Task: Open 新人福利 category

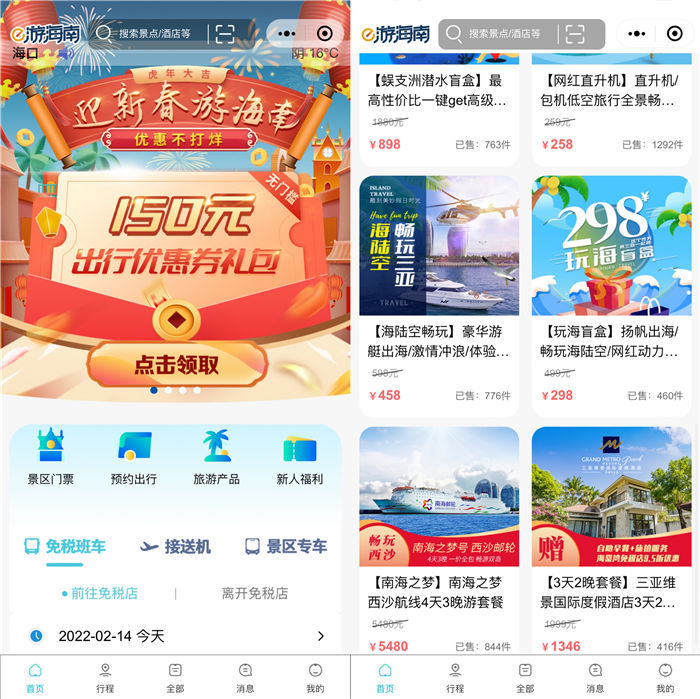Action: [x=299, y=458]
